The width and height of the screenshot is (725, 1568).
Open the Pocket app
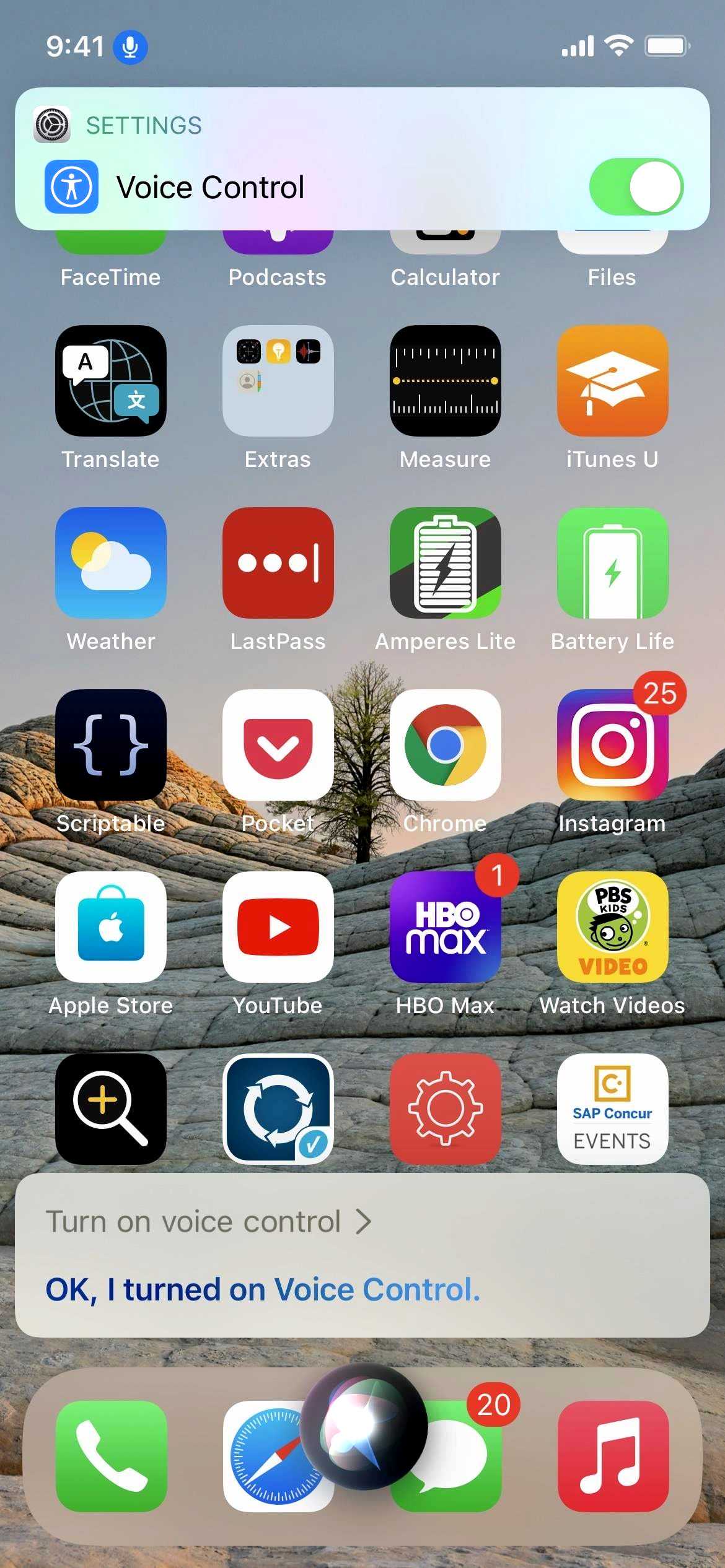pyautogui.click(x=278, y=744)
